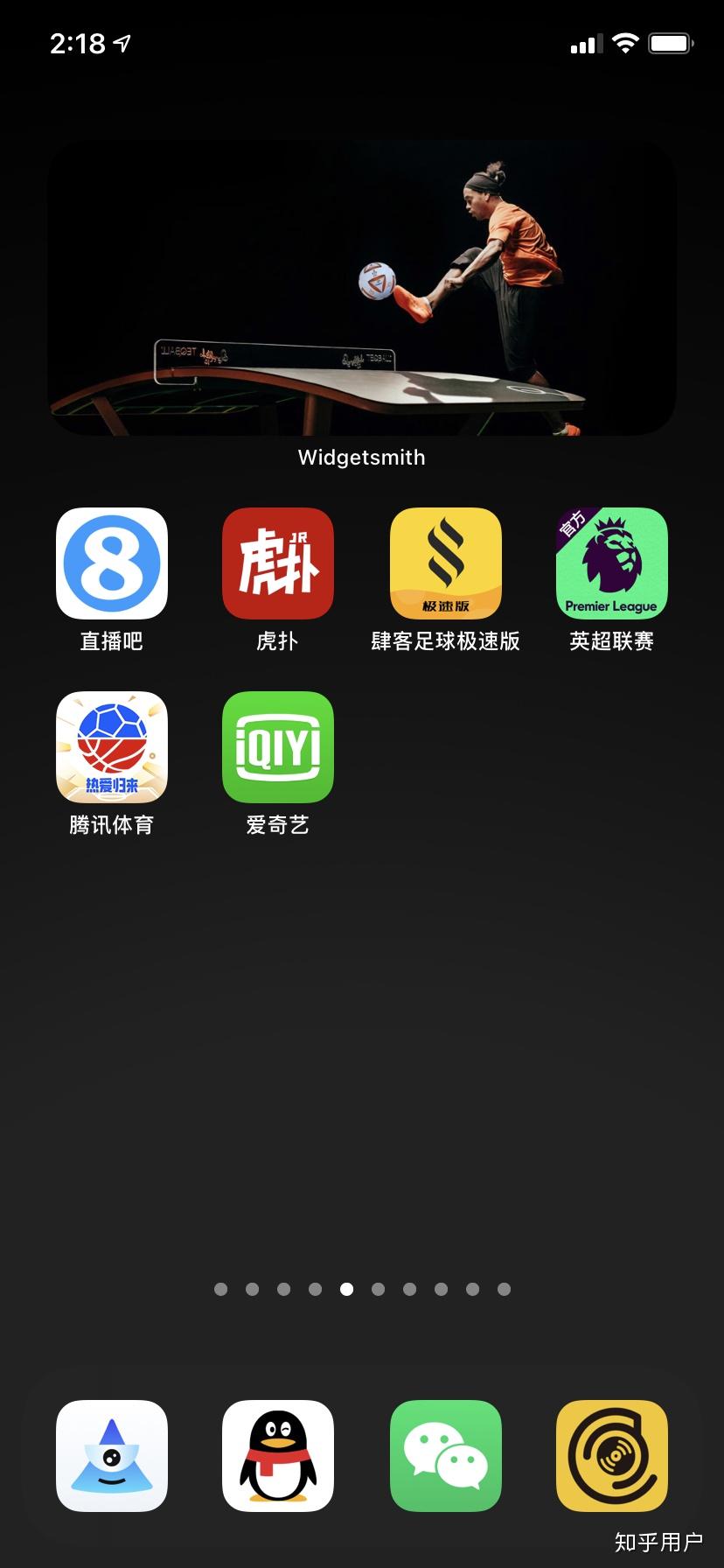
Task: Open WeChat in the dock
Action: pyautogui.click(x=445, y=1455)
